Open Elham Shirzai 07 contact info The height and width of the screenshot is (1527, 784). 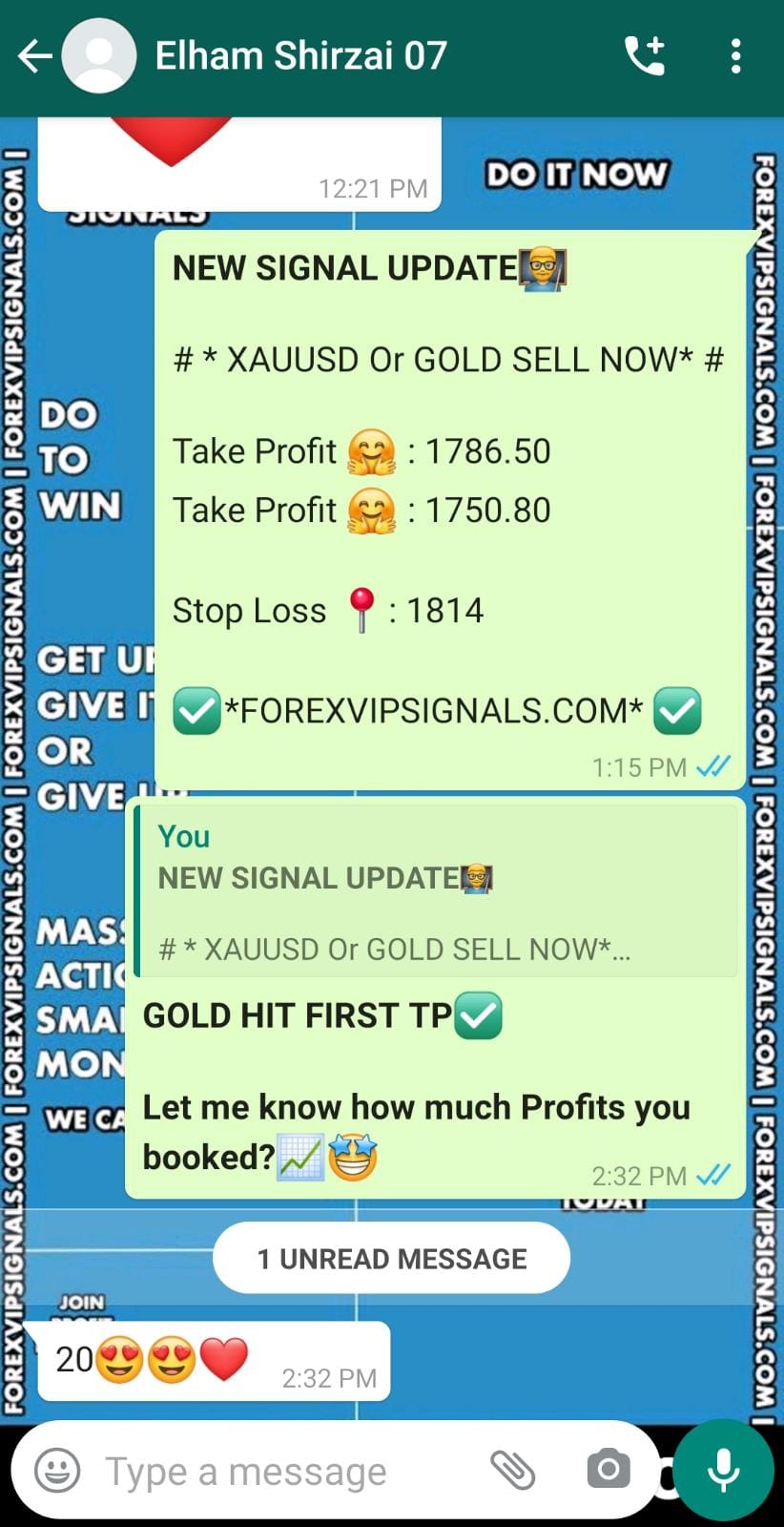300,56
